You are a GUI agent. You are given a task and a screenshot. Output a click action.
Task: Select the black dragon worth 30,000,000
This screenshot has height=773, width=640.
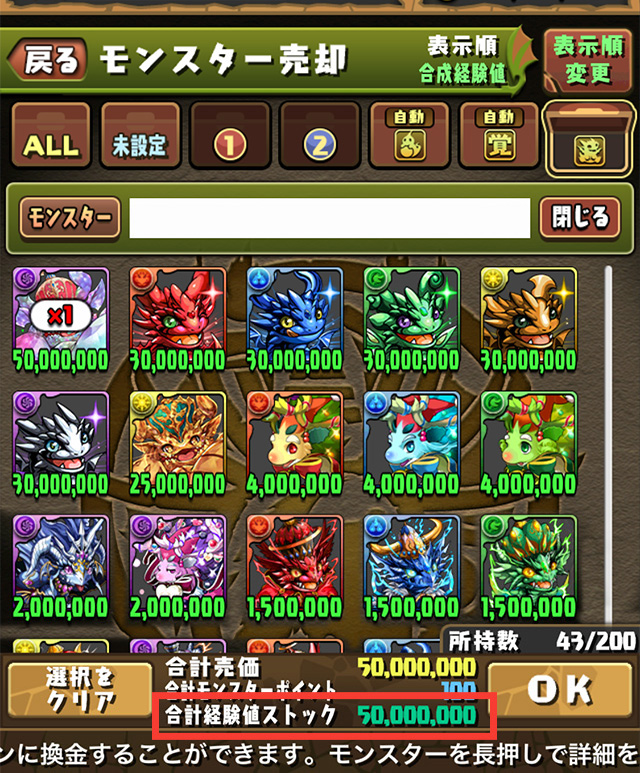click(60, 437)
